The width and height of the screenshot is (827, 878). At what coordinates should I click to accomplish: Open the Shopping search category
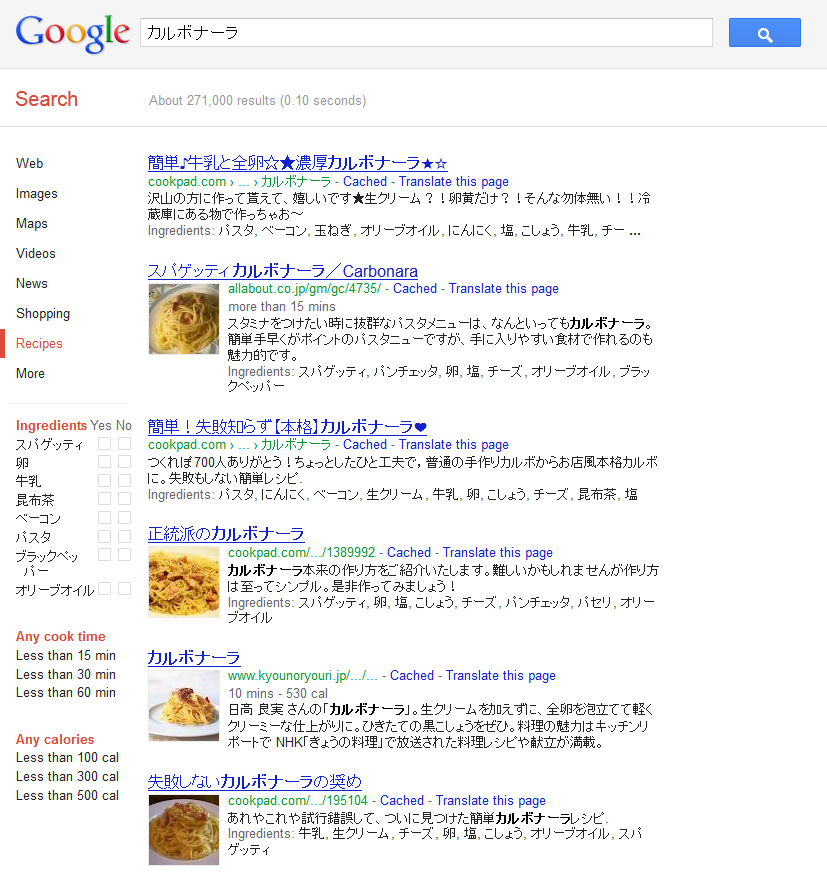coord(43,314)
